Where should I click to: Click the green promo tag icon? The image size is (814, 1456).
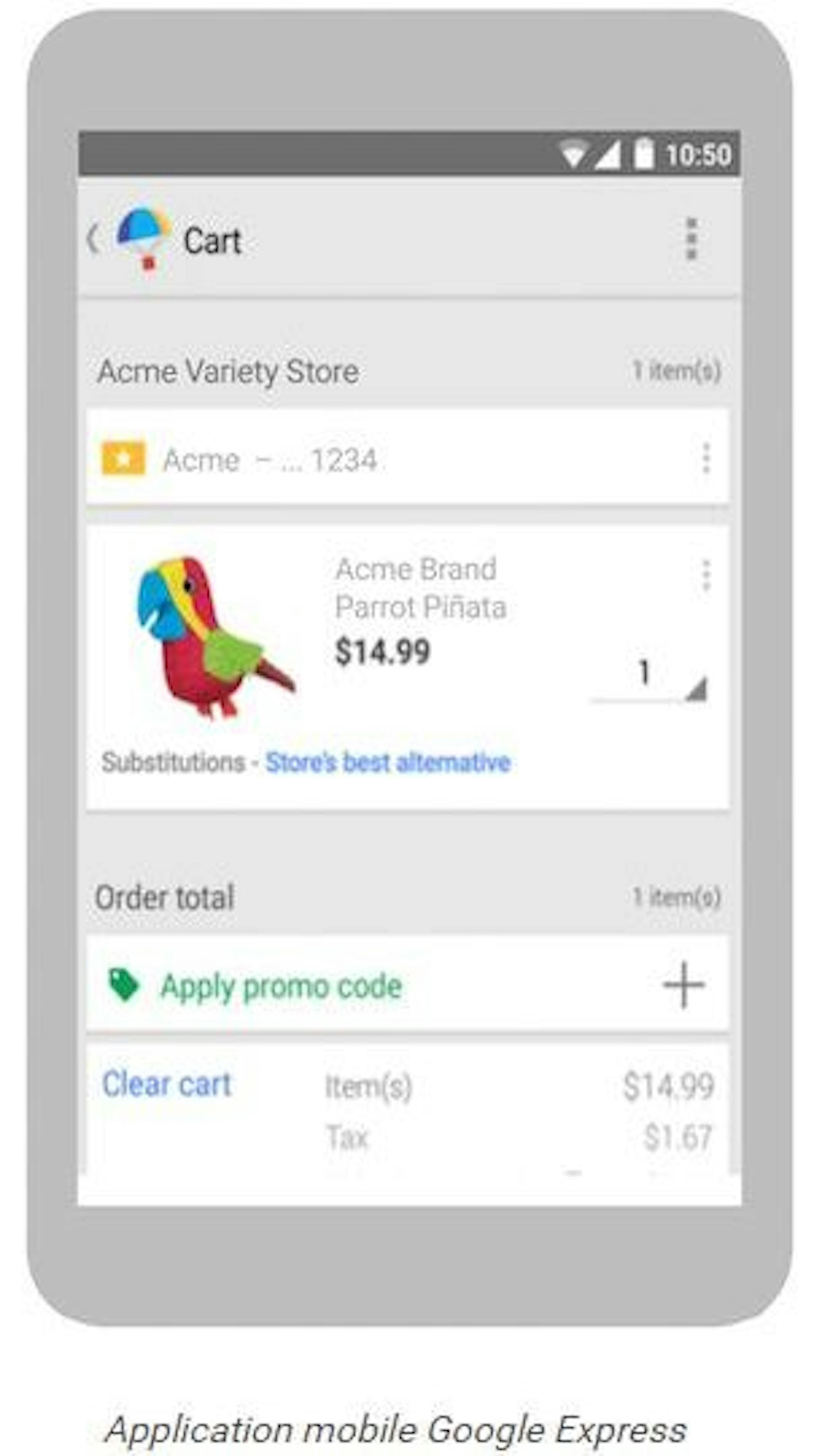[125, 985]
